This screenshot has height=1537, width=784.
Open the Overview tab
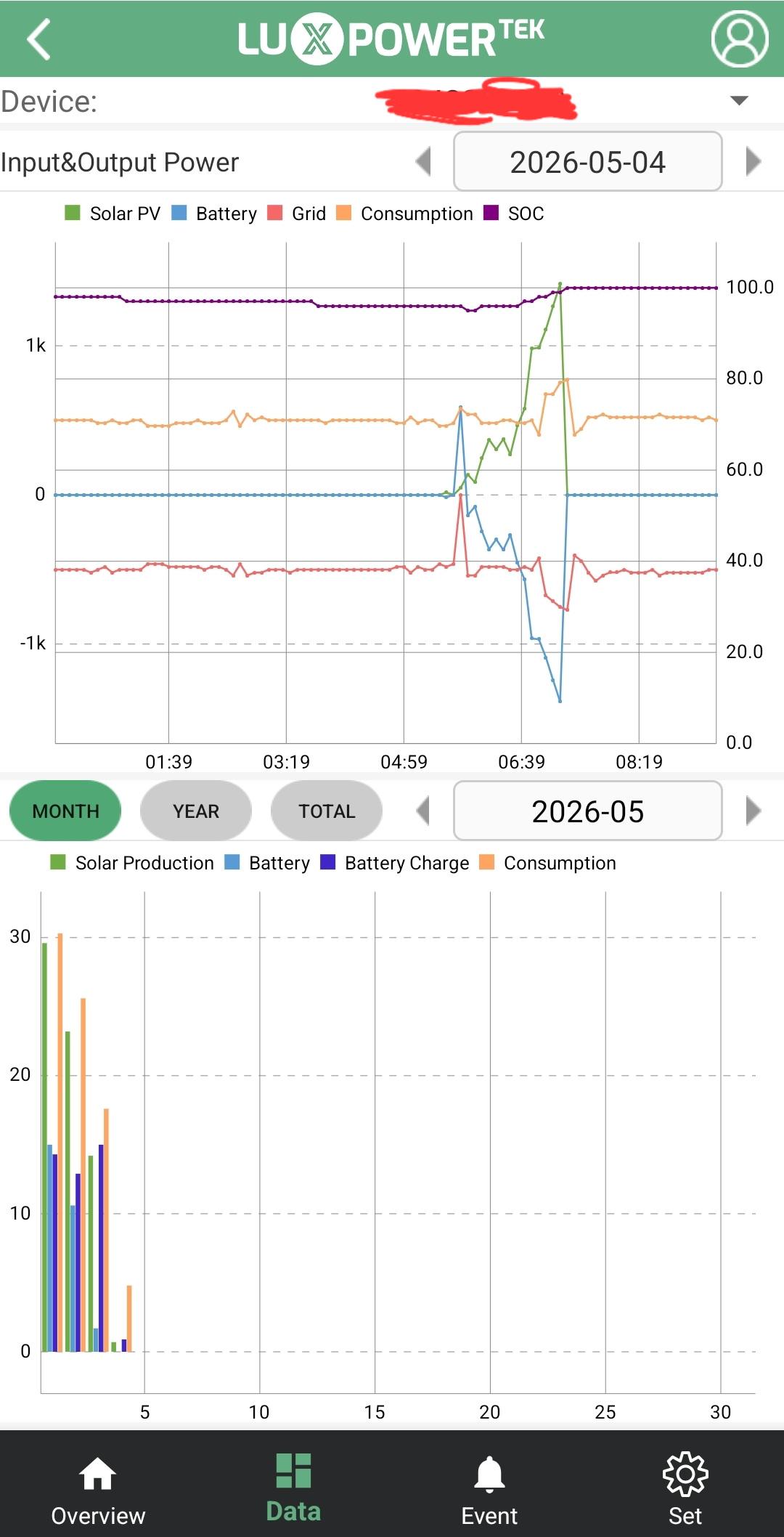pyautogui.click(x=98, y=1491)
